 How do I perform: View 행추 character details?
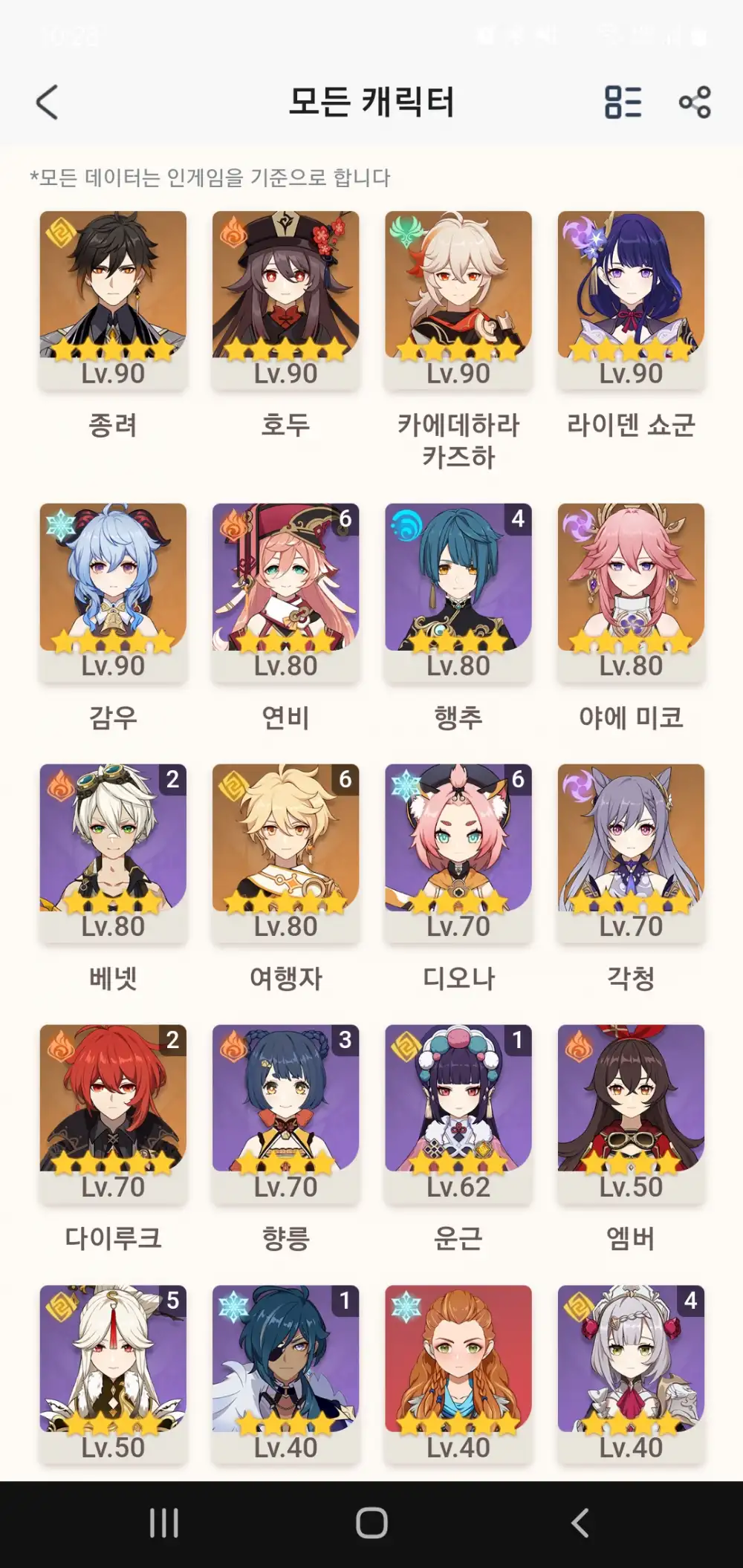pos(458,592)
